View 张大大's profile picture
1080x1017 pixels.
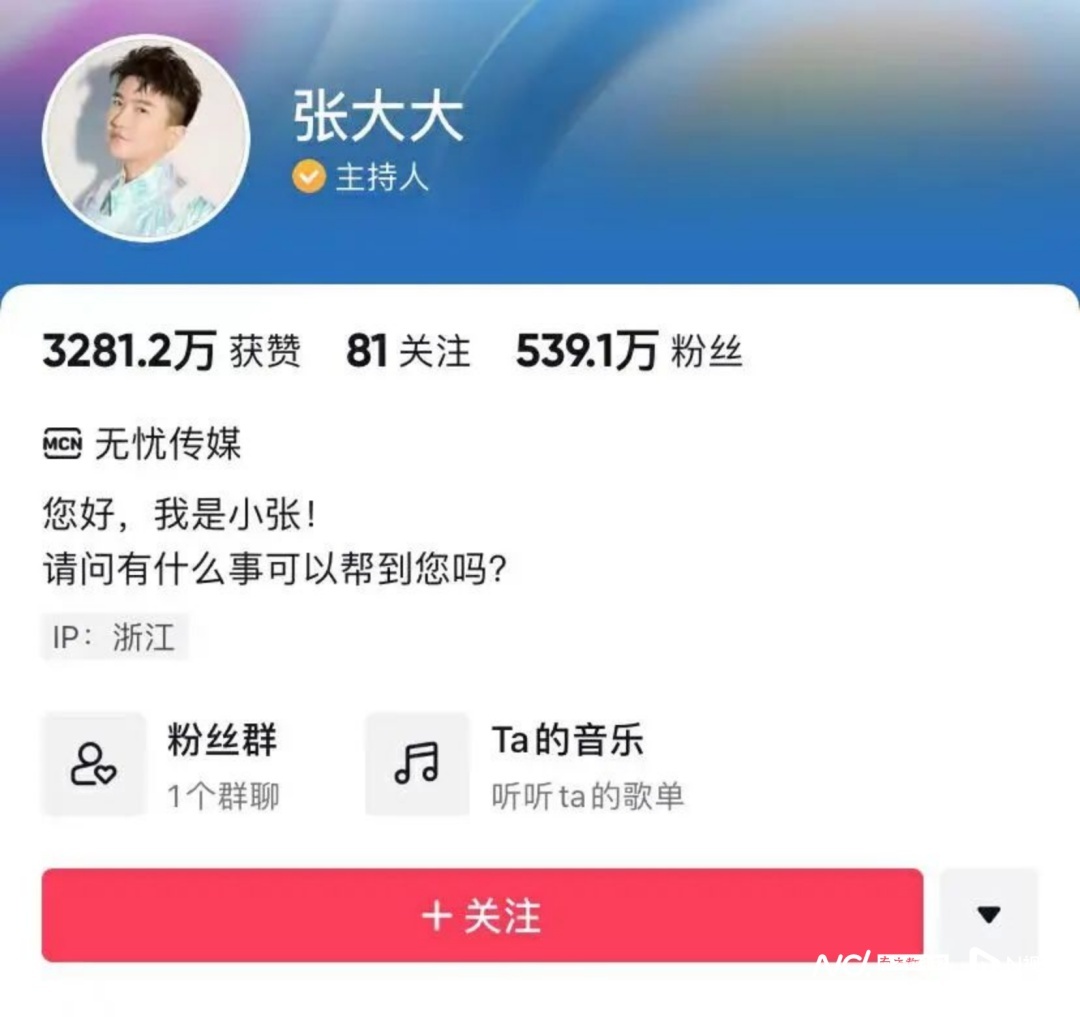click(x=146, y=138)
